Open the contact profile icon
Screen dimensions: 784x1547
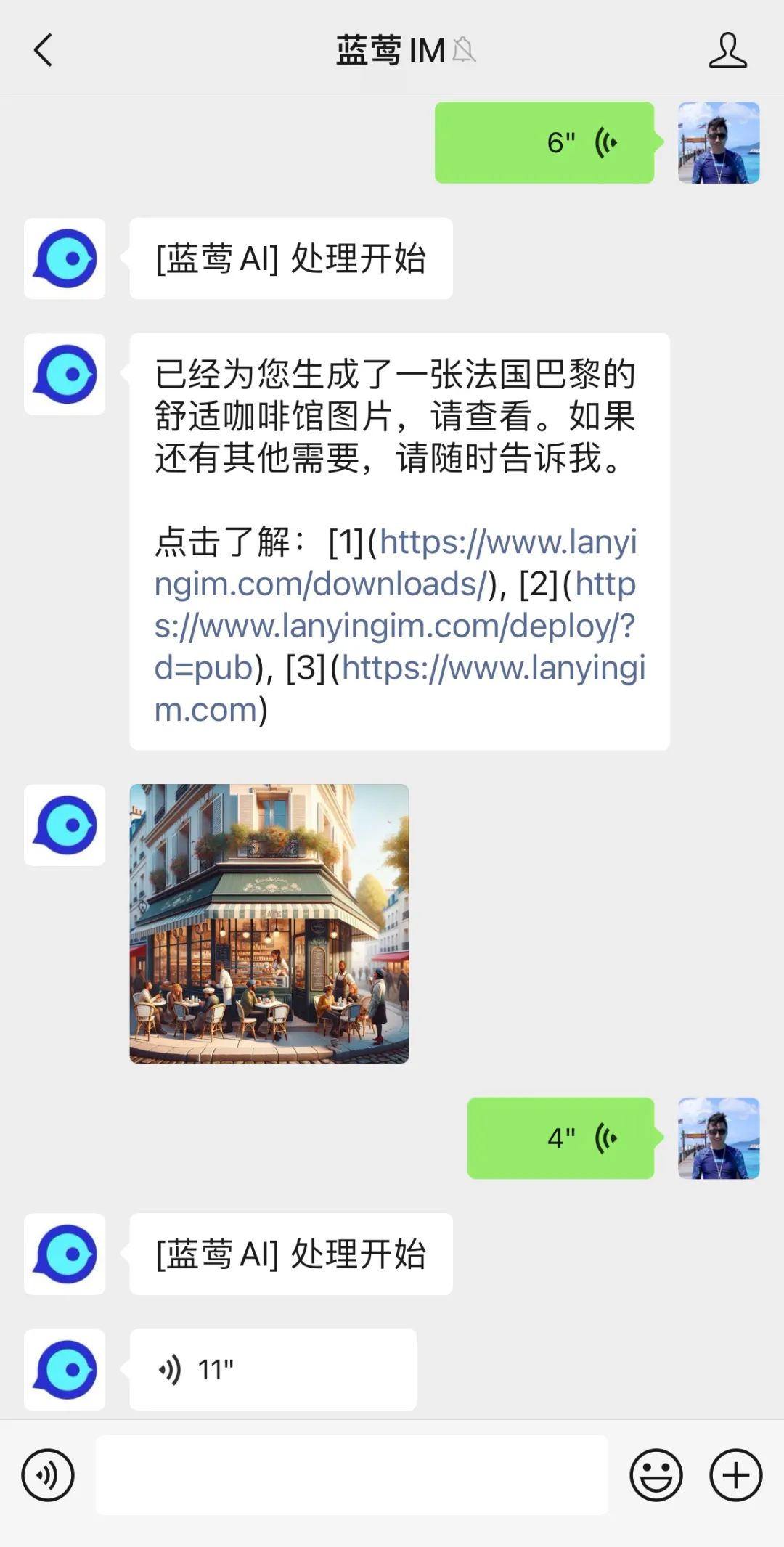pos(727,51)
